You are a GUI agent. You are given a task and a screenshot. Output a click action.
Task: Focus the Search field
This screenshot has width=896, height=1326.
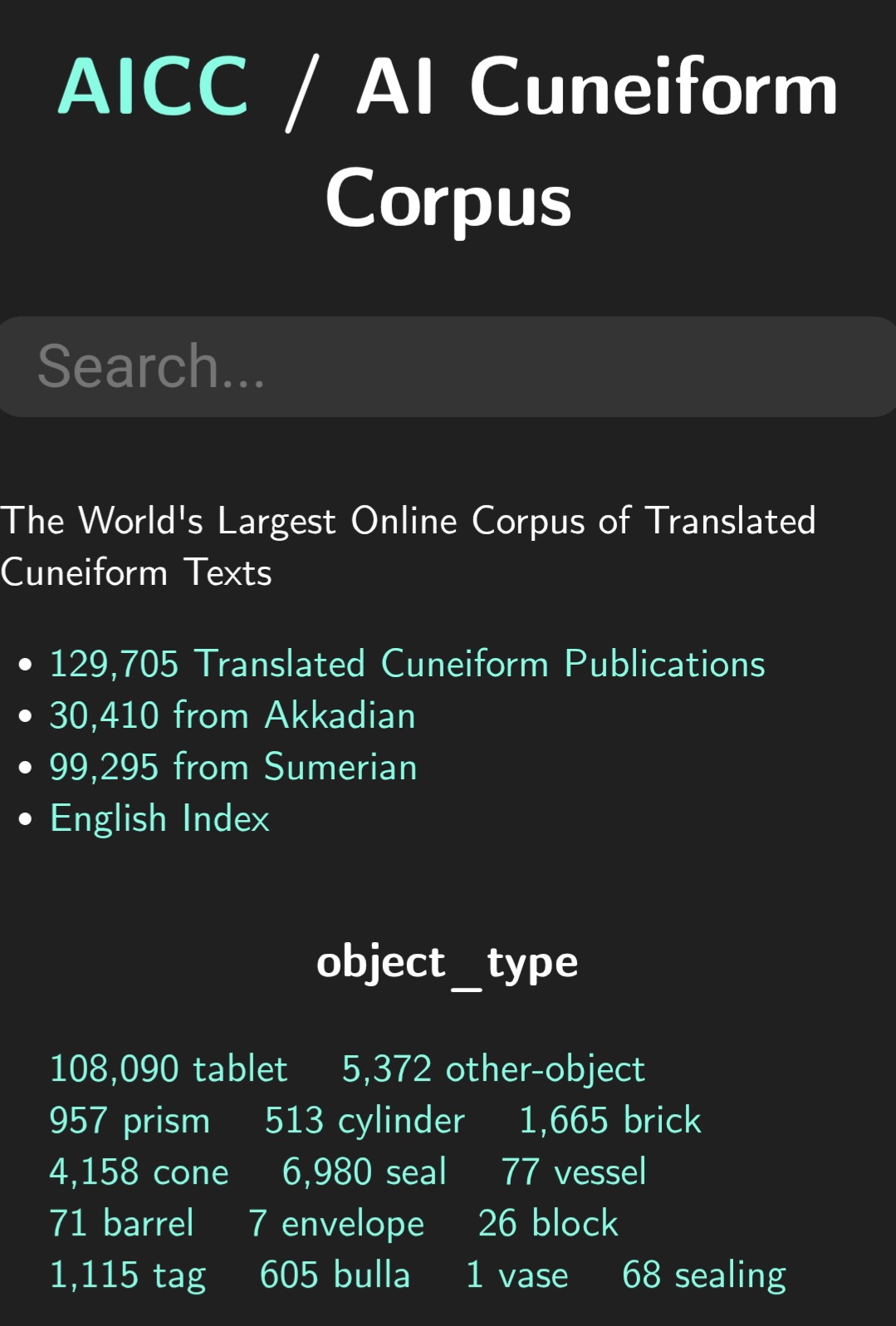tap(448, 366)
